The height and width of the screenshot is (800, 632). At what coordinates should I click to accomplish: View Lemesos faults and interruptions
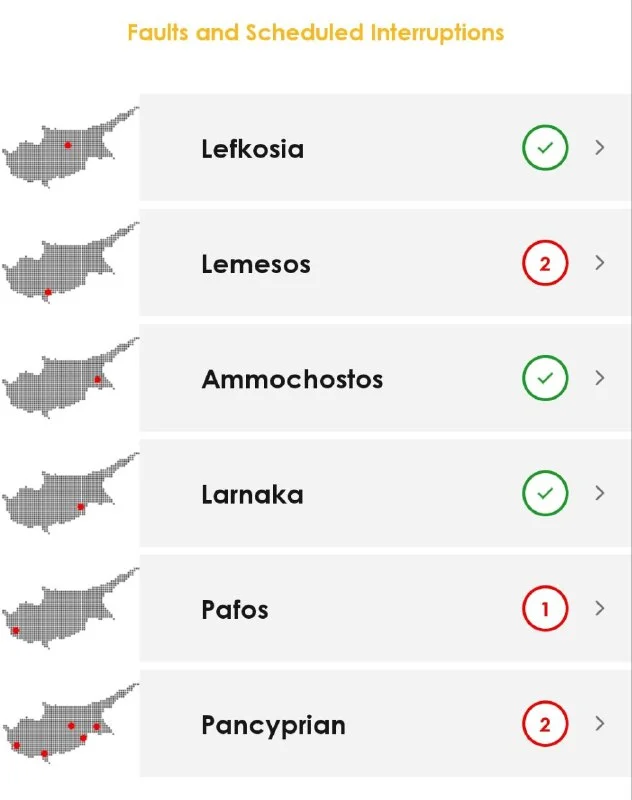[384, 264]
